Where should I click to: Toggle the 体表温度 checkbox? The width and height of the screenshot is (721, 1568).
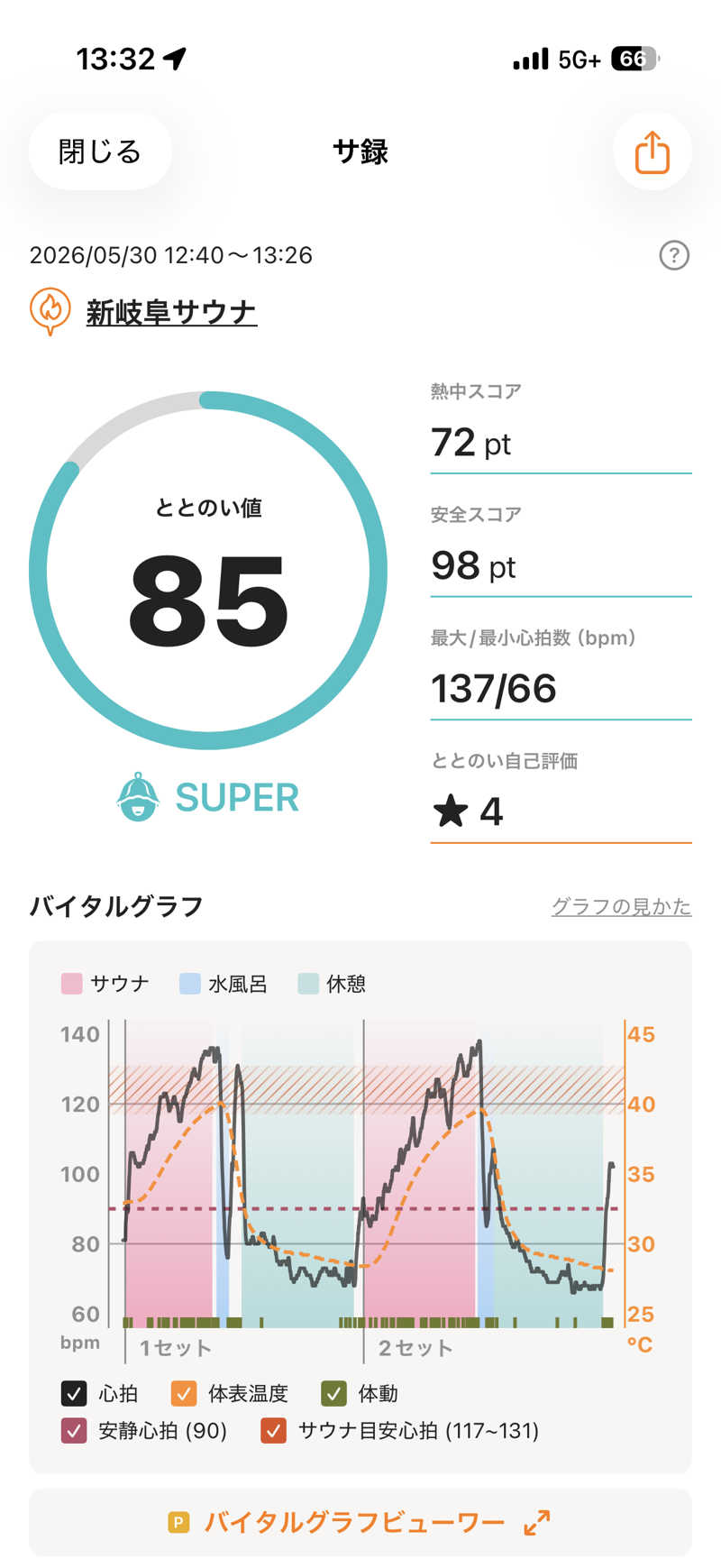coord(184,1393)
